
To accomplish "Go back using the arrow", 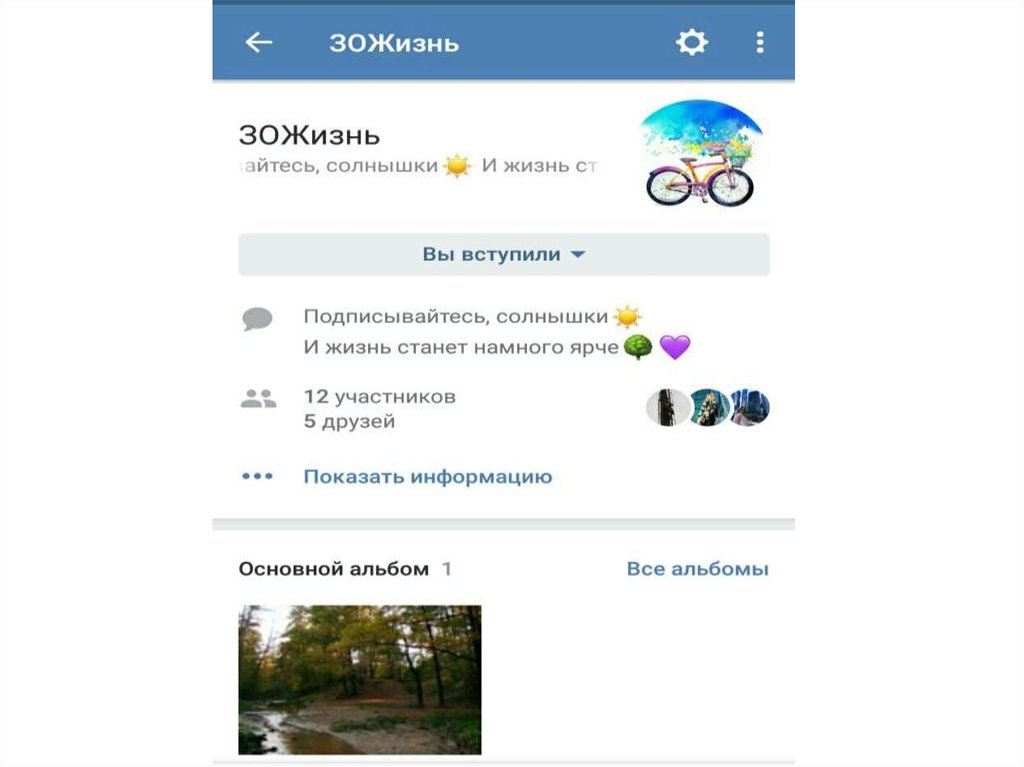I will pos(259,42).
